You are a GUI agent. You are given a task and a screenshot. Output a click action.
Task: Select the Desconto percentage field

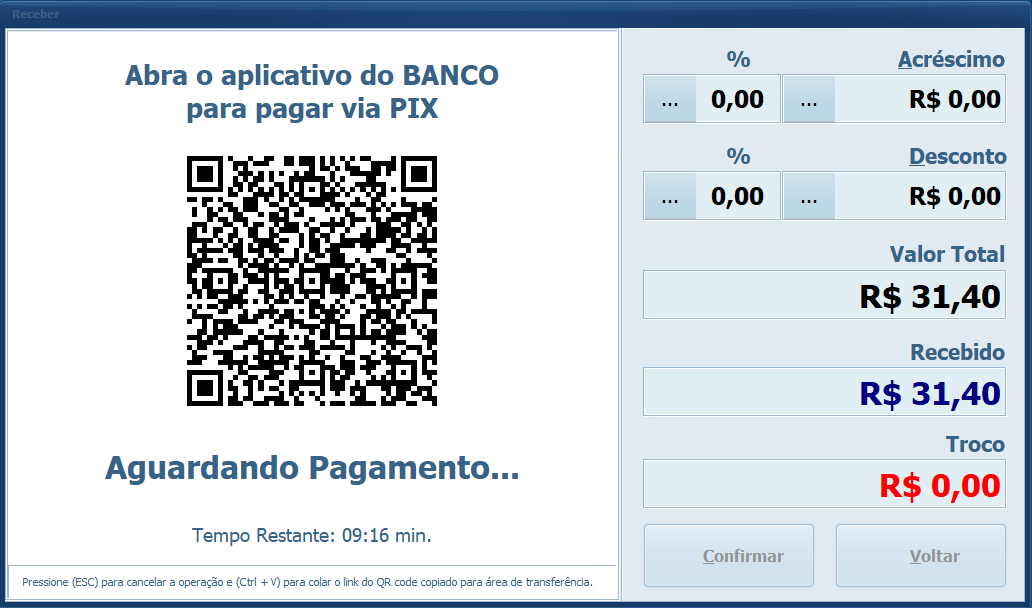738,196
